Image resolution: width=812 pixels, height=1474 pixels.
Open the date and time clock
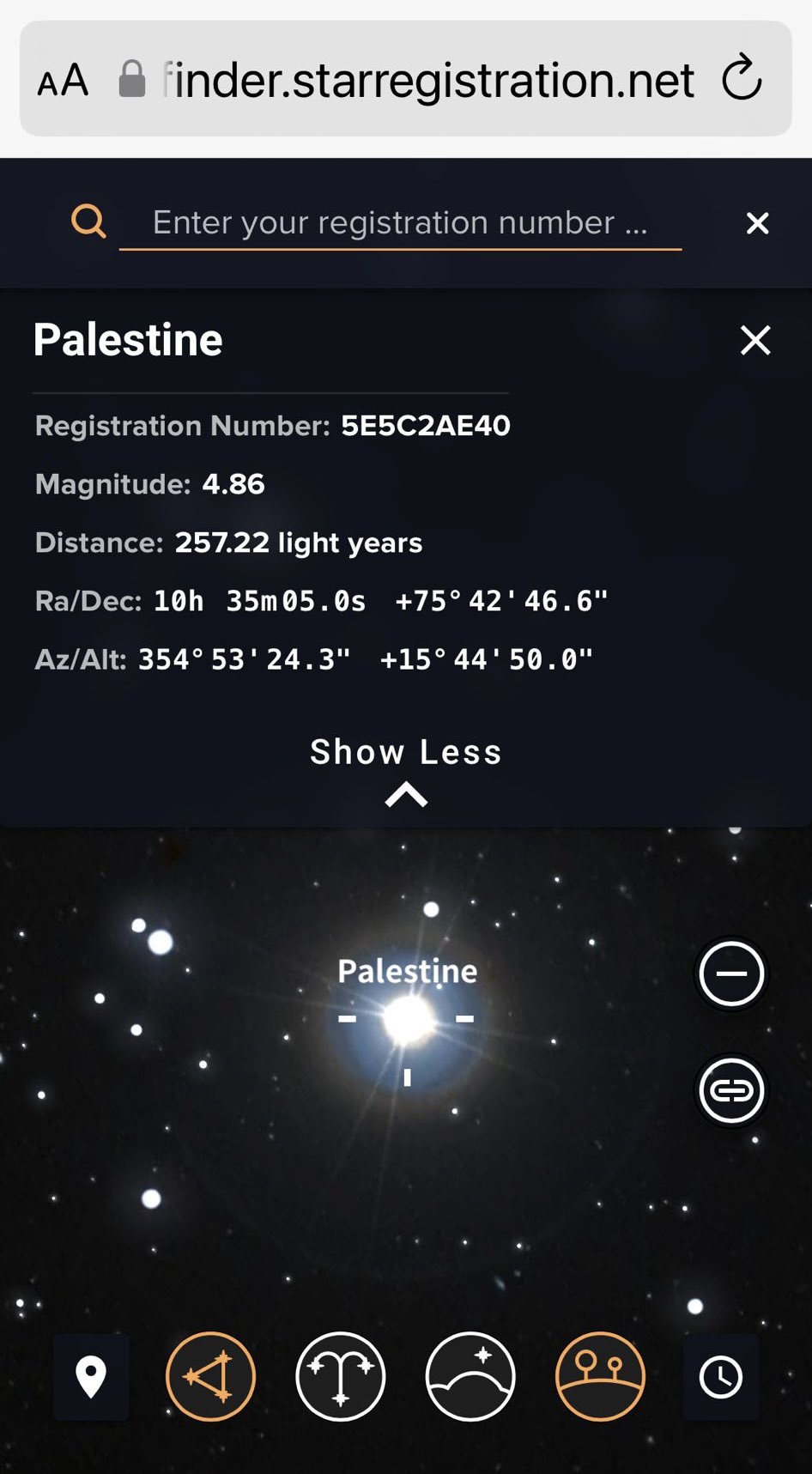721,1377
